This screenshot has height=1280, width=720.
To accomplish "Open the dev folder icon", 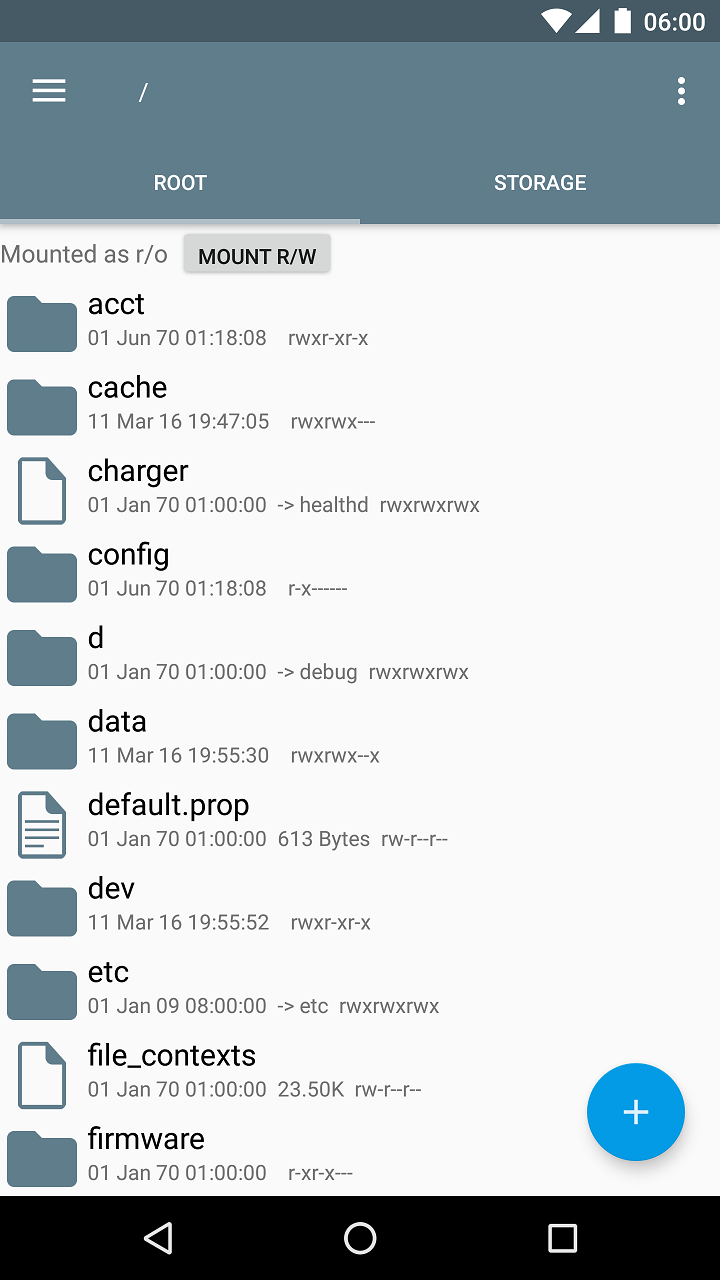I will tap(41, 907).
